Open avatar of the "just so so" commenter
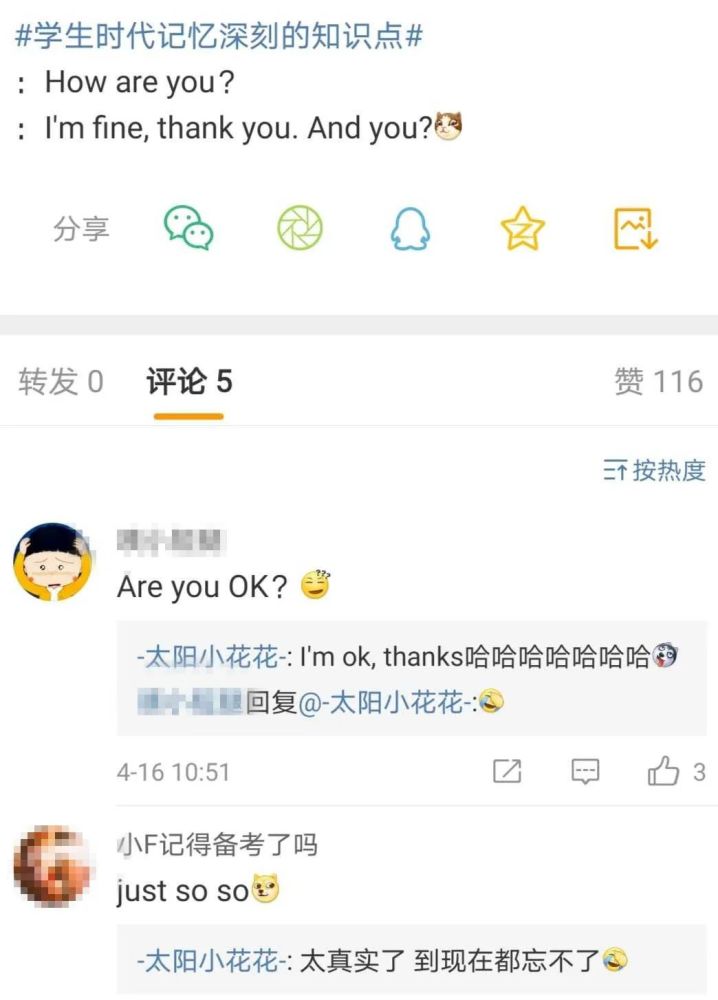Image resolution: width=718 pixels, height=1000 pixels. [52, 866]
